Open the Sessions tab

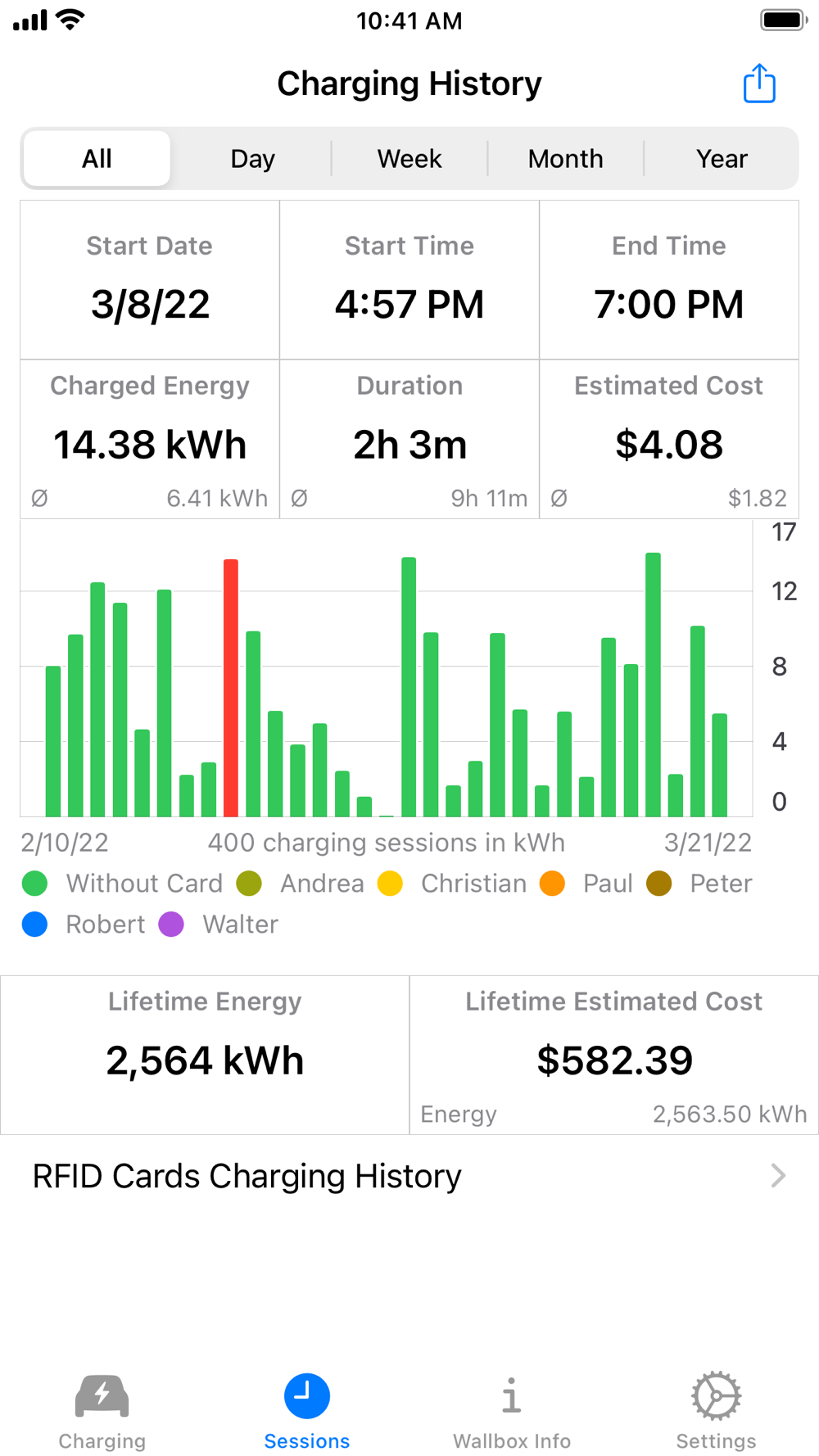tap(307, 1411)
